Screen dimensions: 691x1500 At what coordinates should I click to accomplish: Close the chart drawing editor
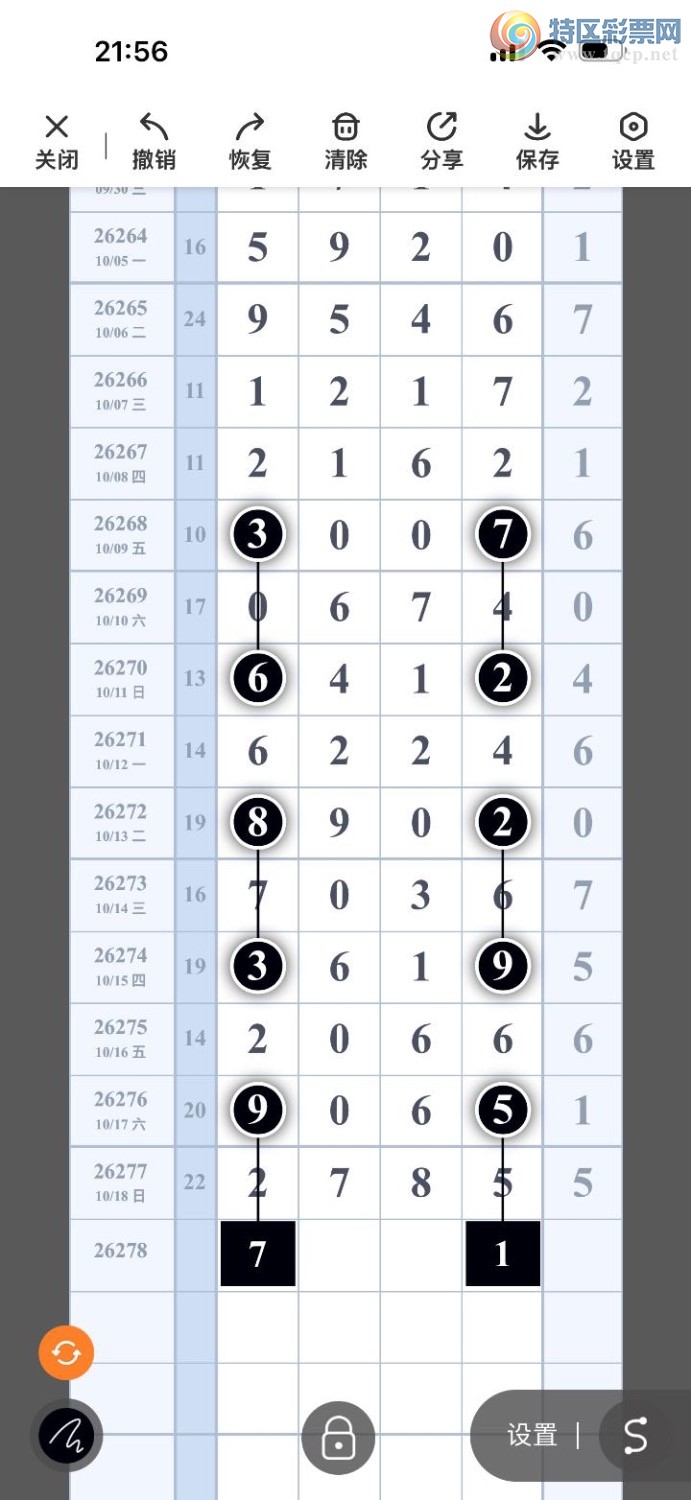pyautogui.click(x=57, y=141)
